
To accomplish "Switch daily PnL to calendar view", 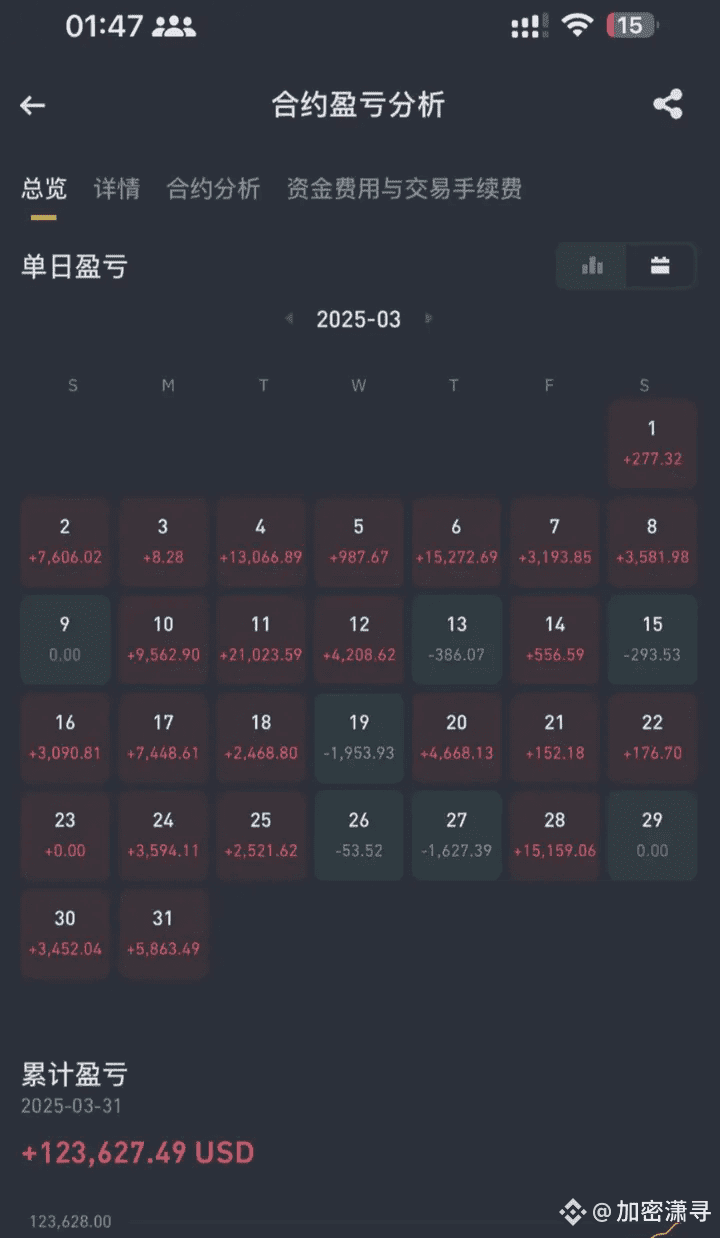I will click(x=660, y=266).
